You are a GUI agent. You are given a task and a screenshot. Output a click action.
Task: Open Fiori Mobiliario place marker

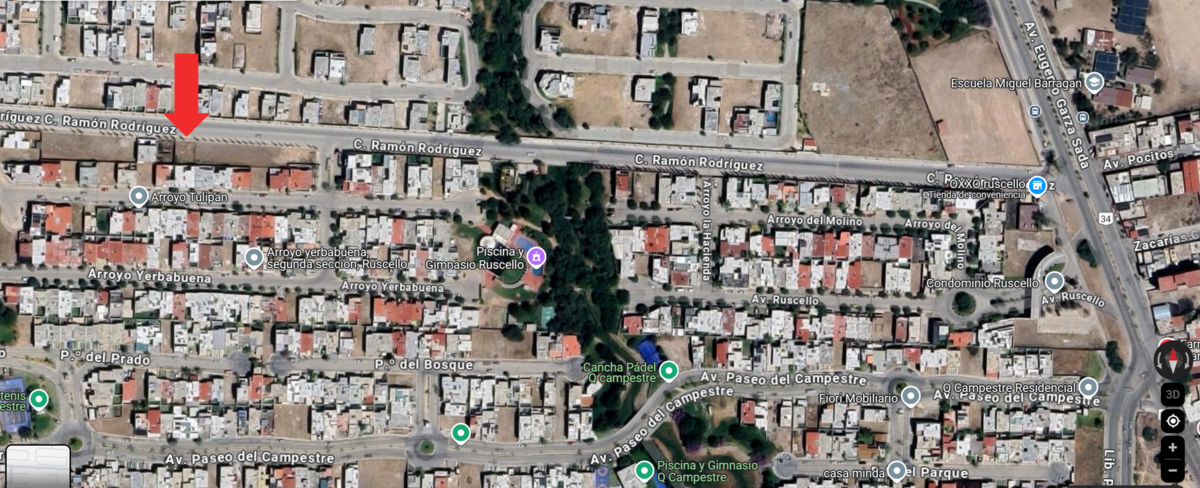coord(910,396)
